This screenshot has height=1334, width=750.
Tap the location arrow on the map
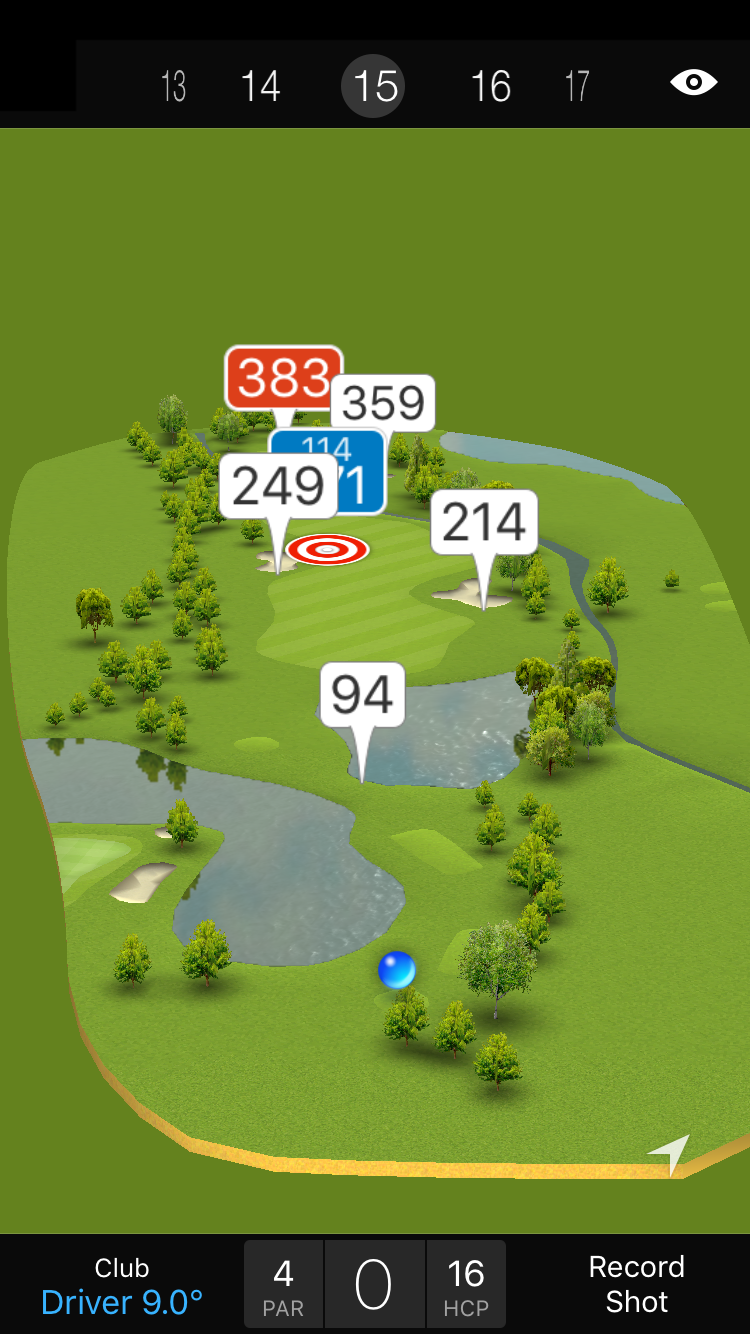[x=670, y=1153]
